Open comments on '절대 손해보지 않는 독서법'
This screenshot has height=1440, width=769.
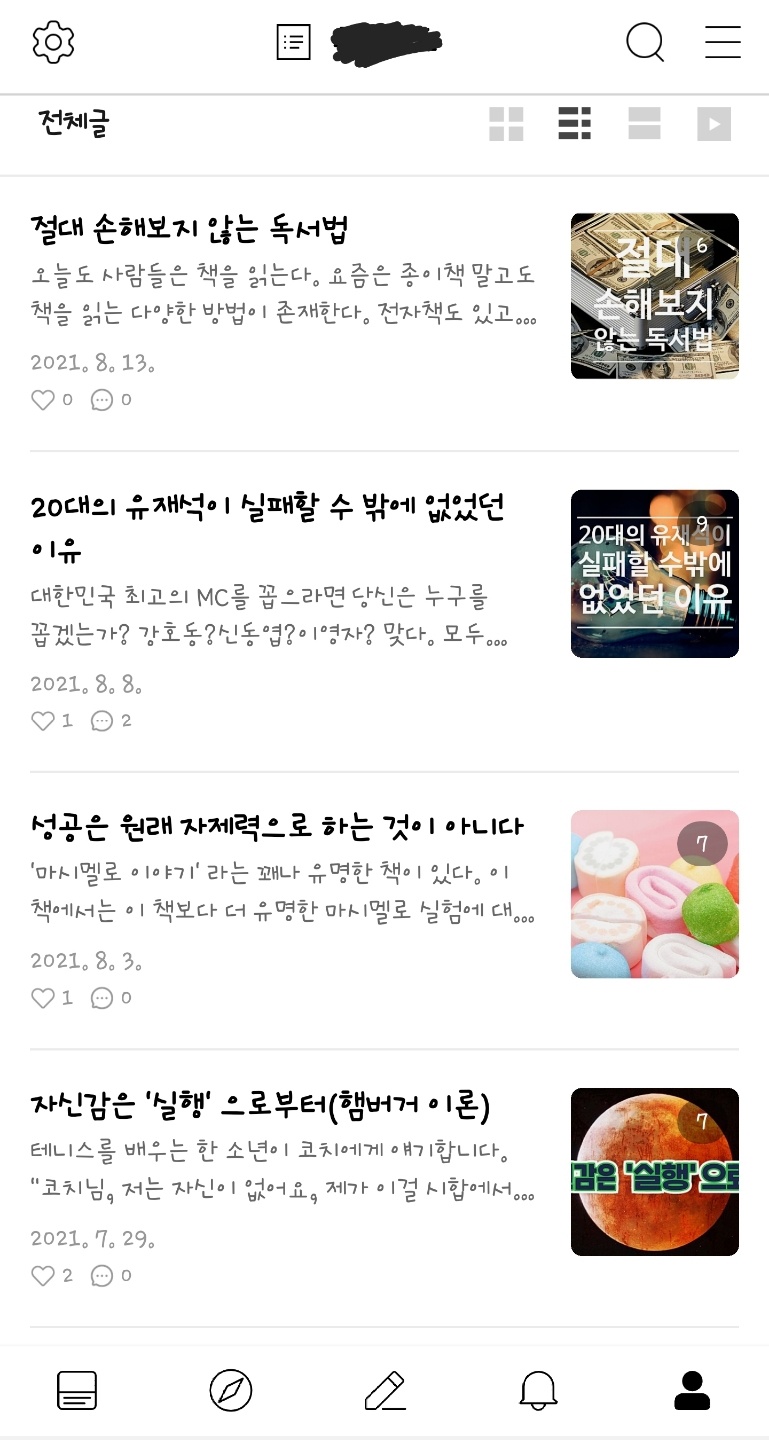click(102, 400)
